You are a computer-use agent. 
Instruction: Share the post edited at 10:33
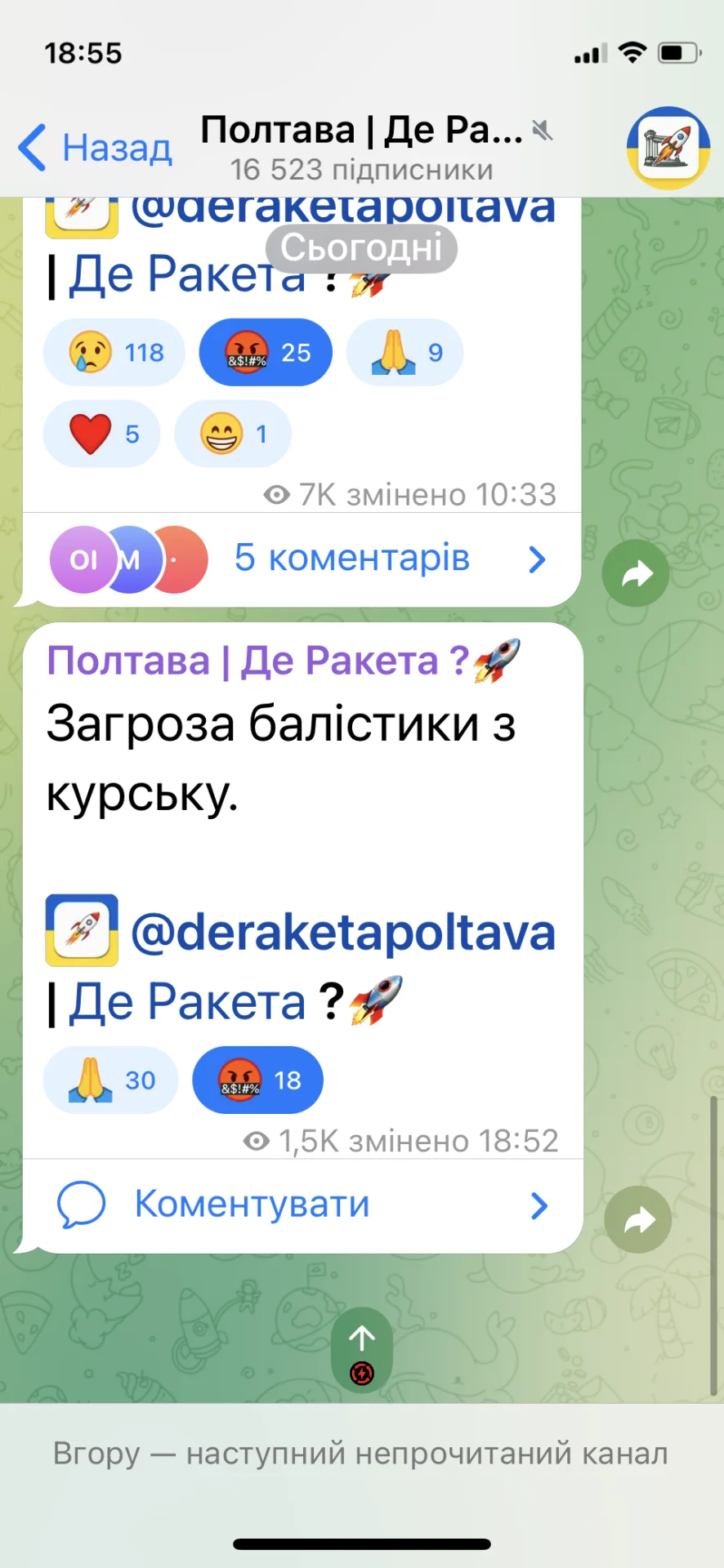[x=636, y=573]
